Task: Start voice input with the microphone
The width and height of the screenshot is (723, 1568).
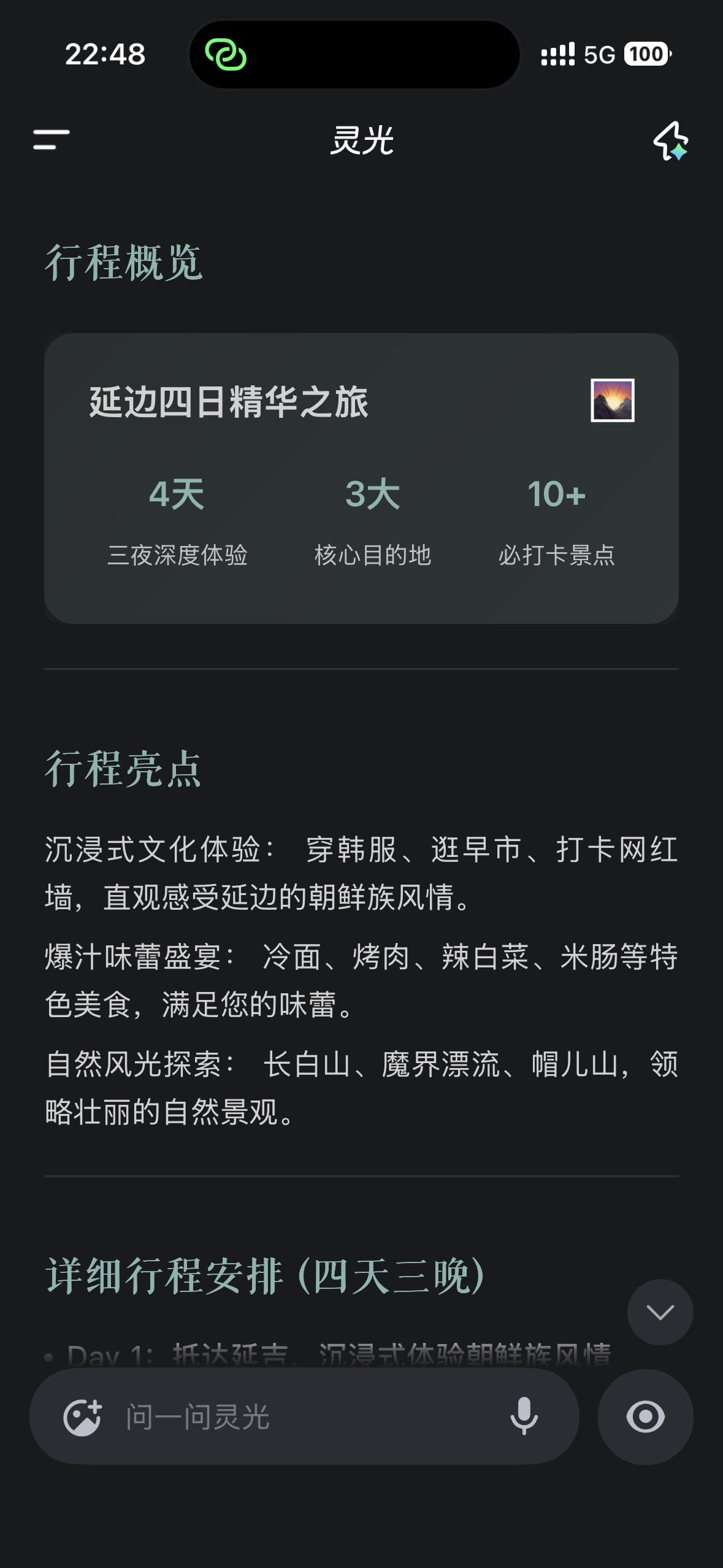Action: point(524,1417)
